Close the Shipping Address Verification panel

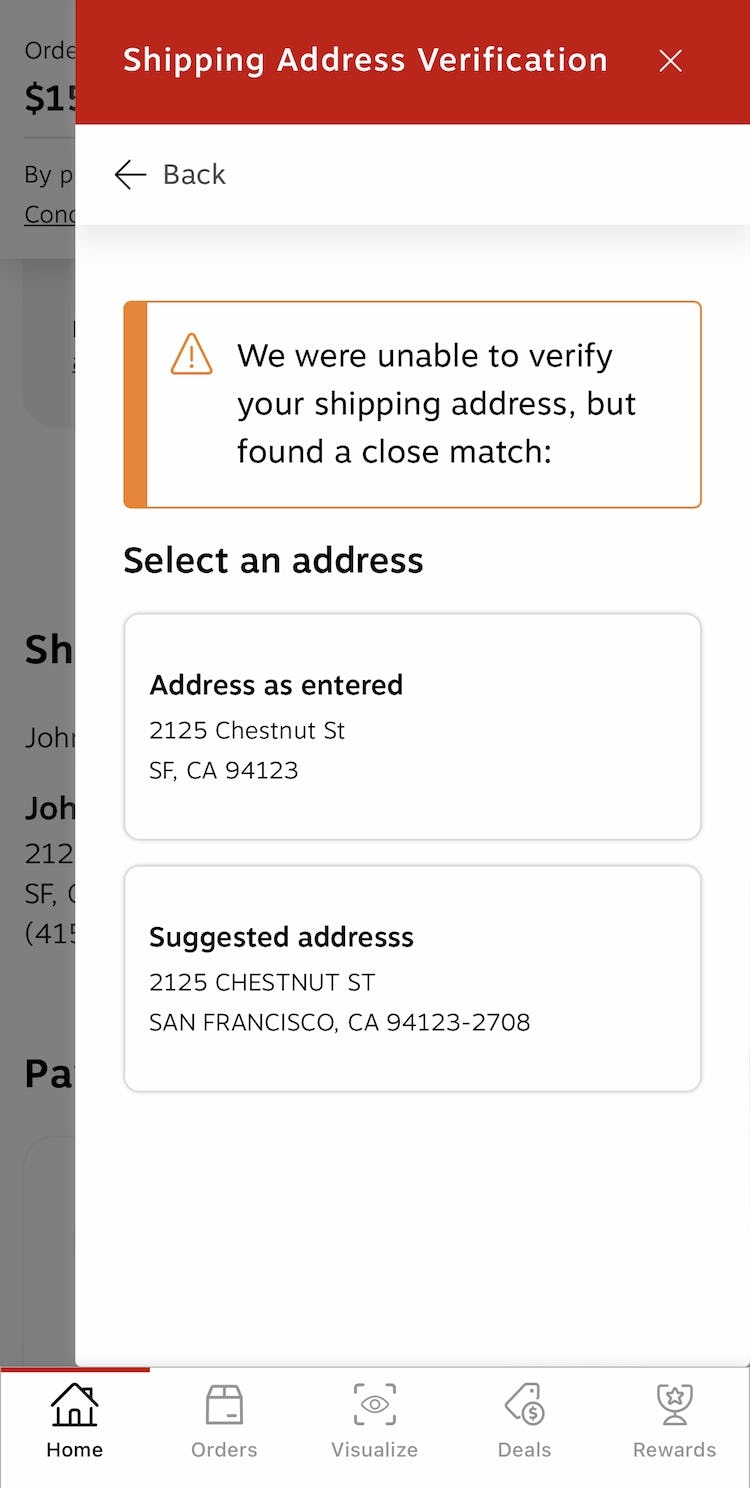coord(670,61)
